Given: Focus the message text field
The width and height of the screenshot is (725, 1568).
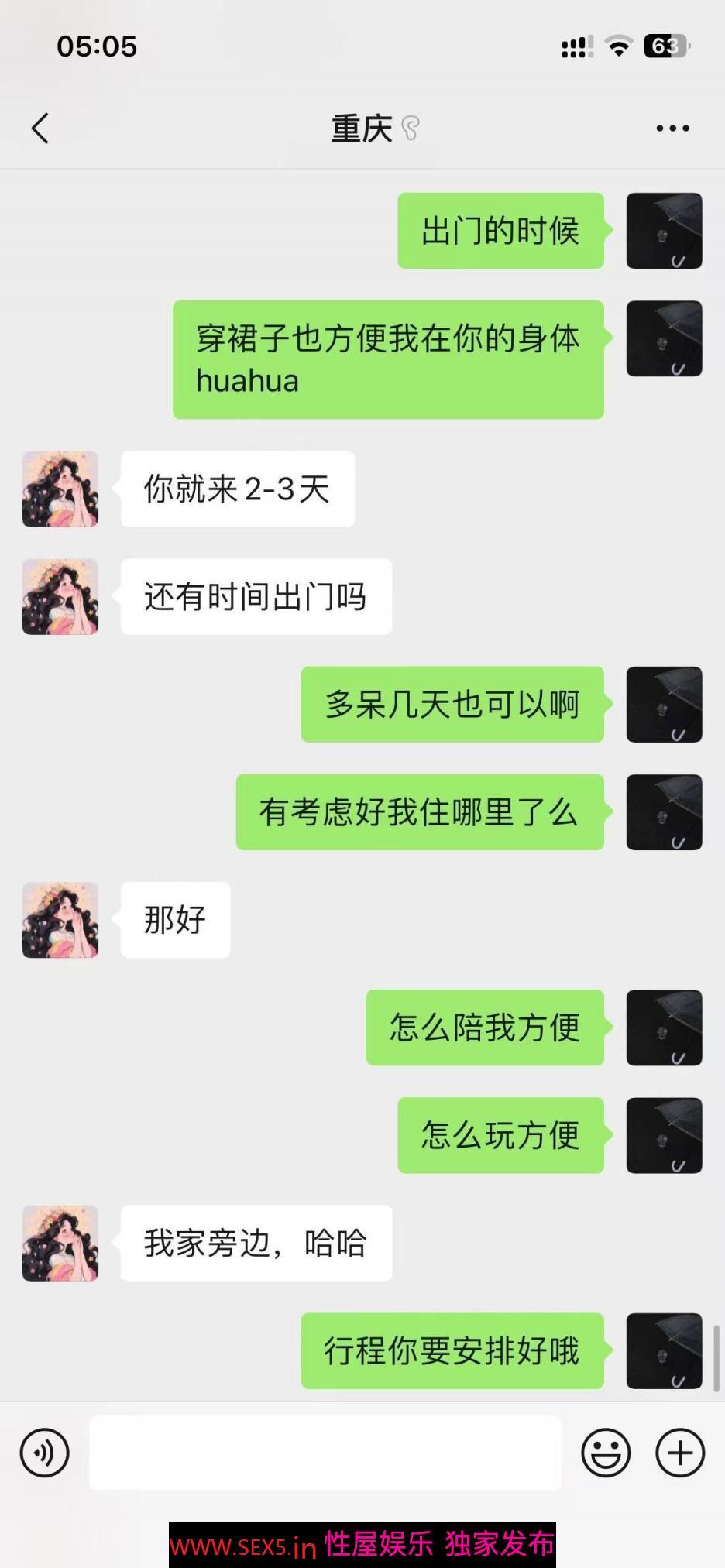Looking at the screenshot, I should [325, 1453].
